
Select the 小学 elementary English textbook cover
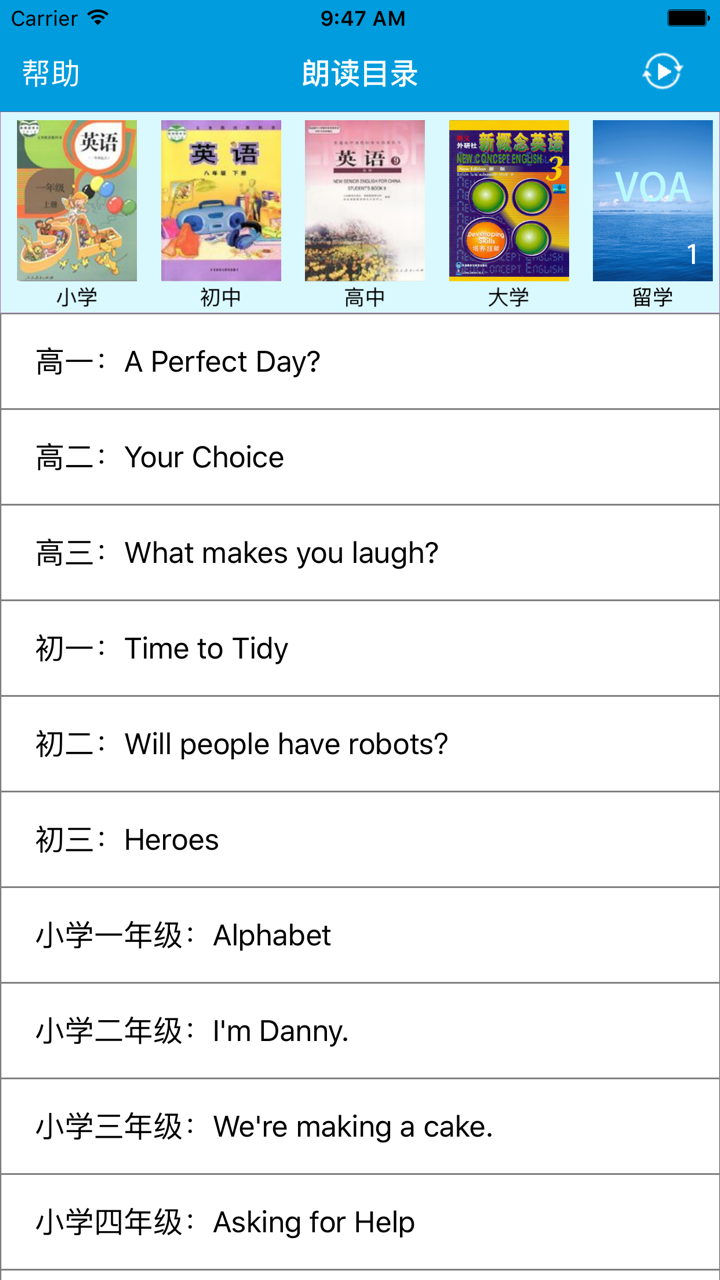77,200
